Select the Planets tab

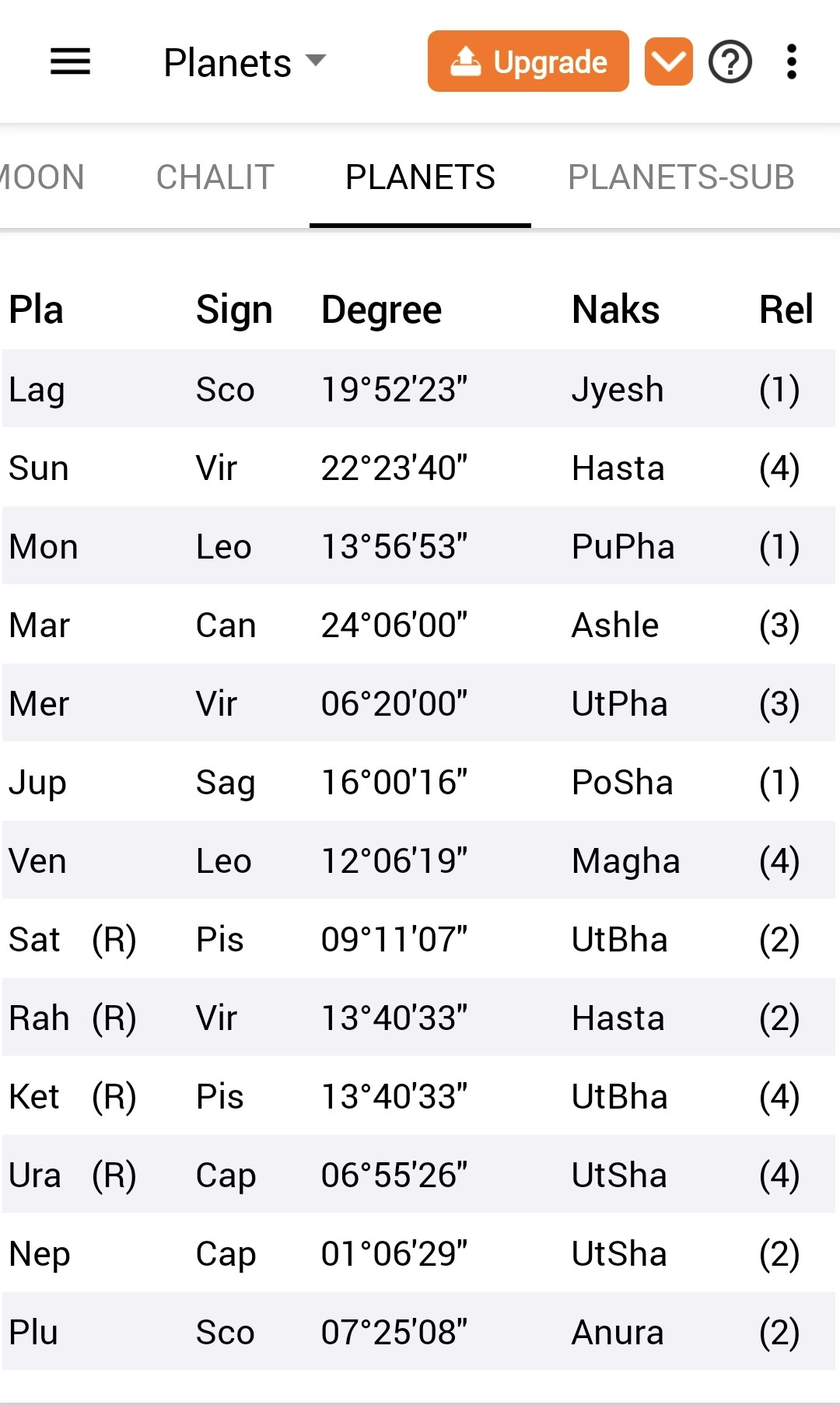[420, 177]
